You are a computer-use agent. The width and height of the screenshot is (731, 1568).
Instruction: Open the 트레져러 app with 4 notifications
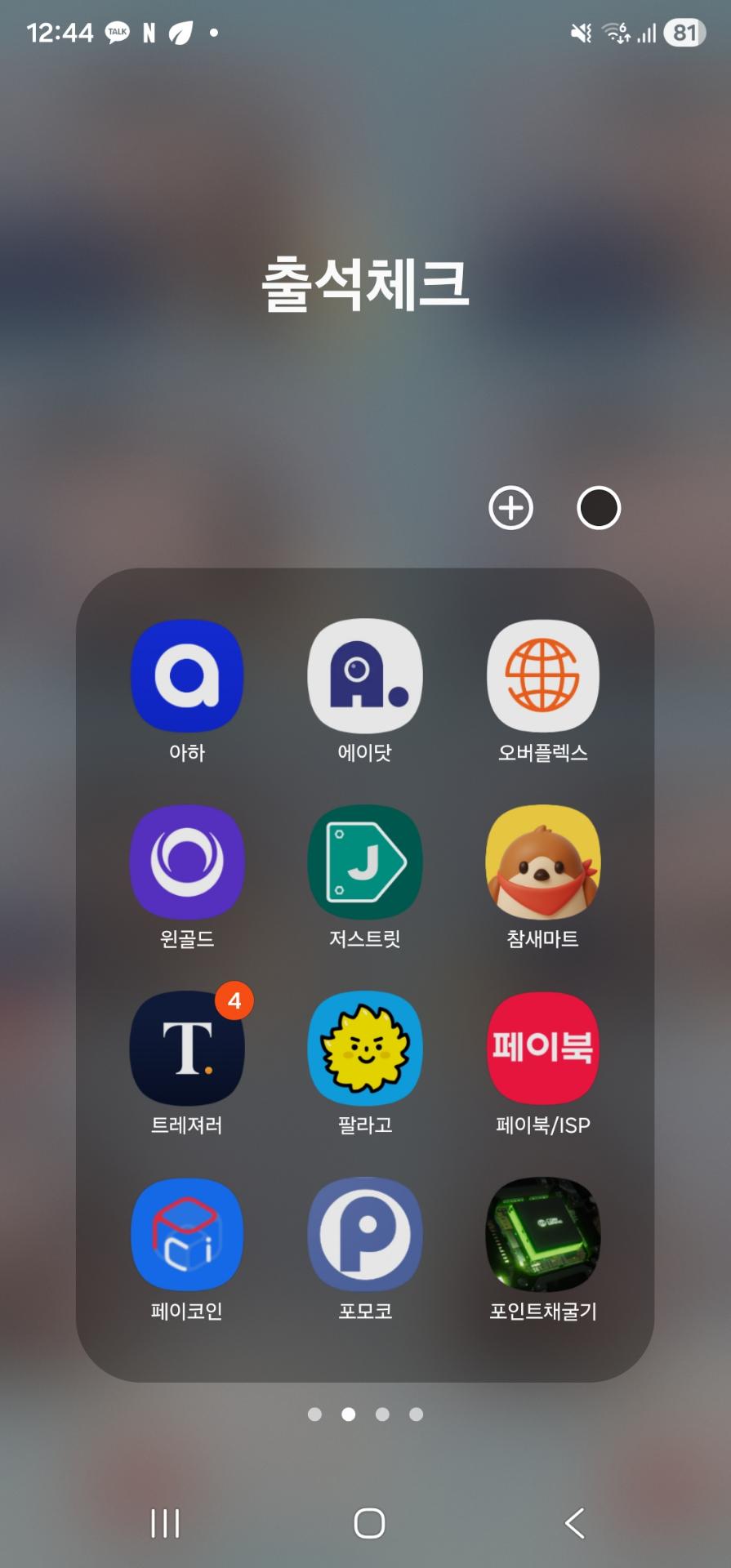point(187,1049)
